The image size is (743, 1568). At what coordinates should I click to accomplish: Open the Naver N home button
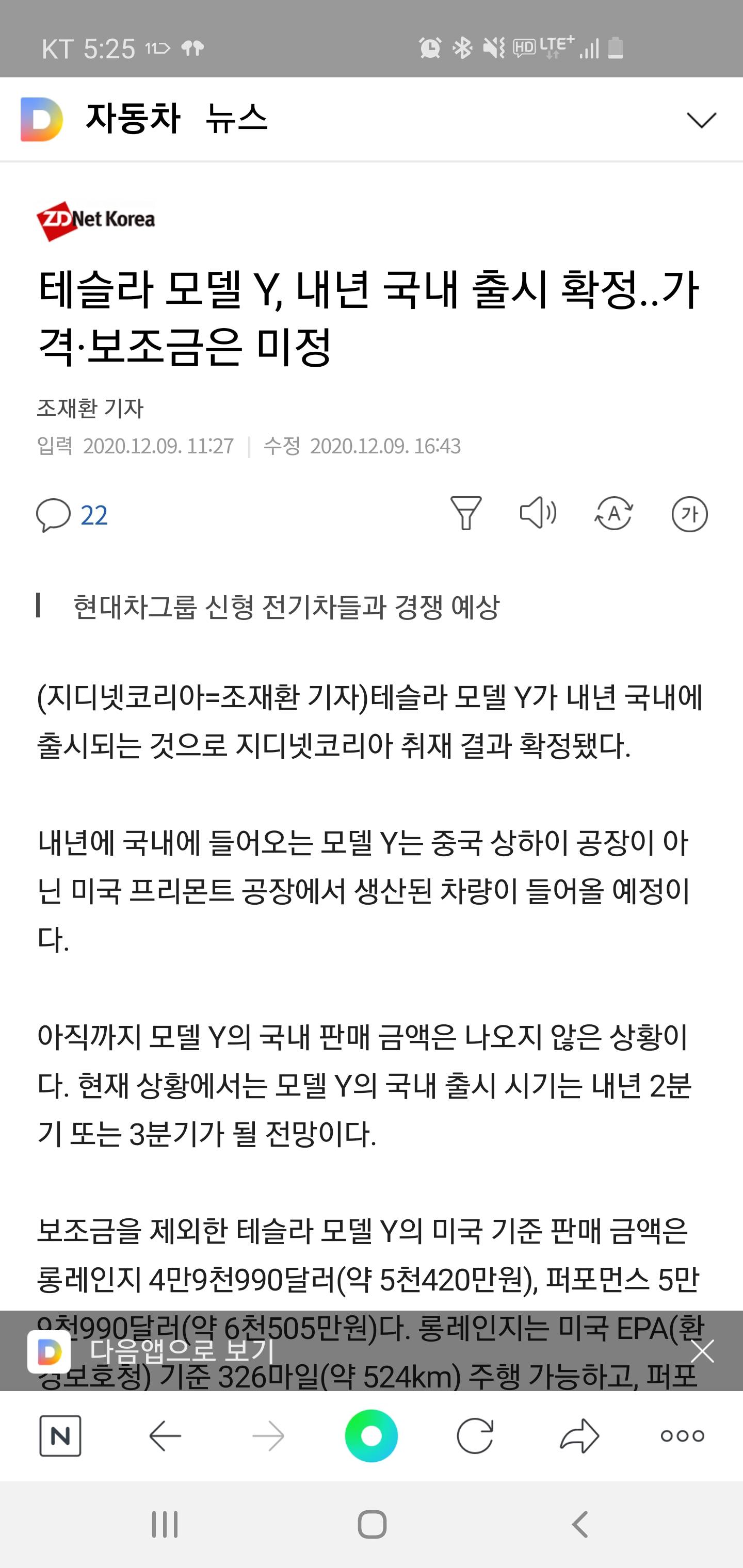coord(60,1436)
